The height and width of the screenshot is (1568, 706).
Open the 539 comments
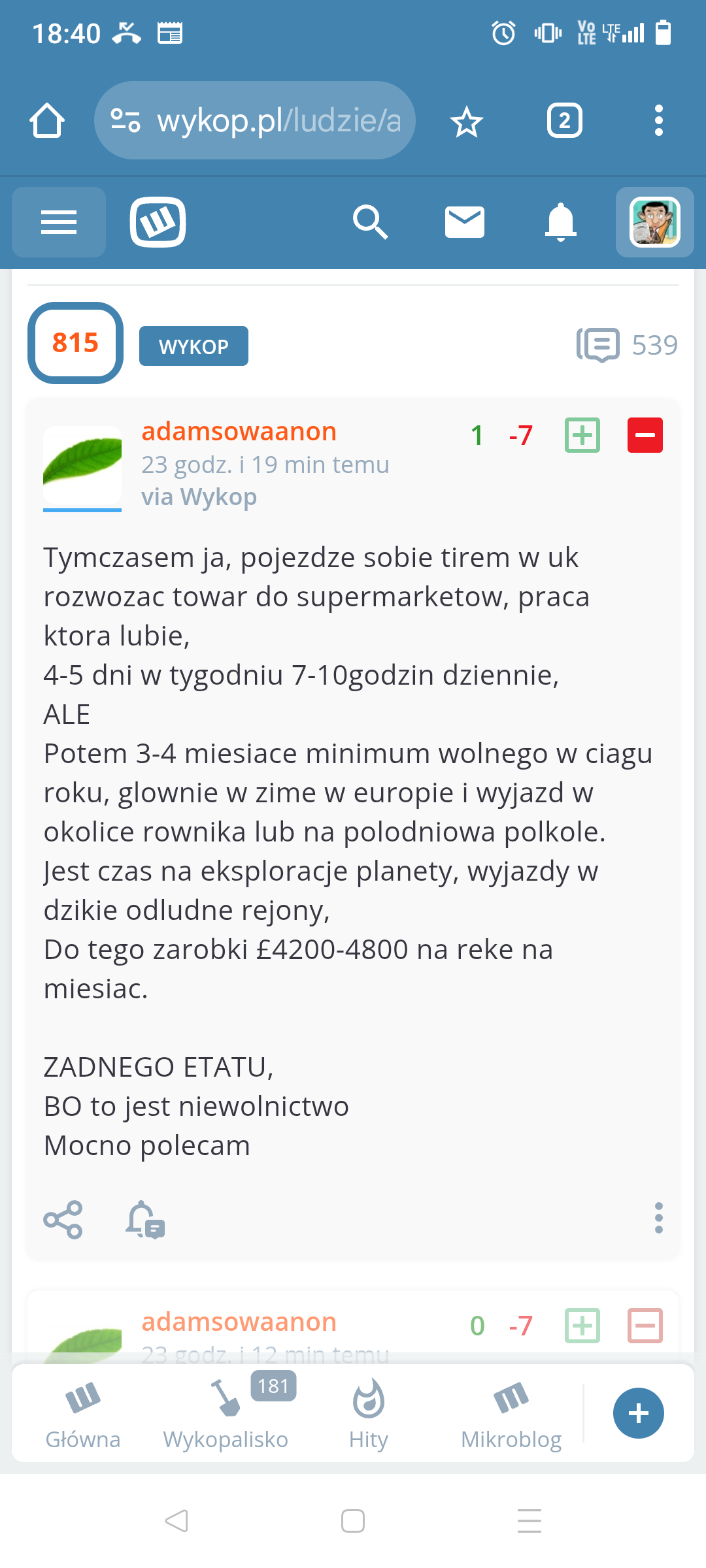(x=627, y=345)
